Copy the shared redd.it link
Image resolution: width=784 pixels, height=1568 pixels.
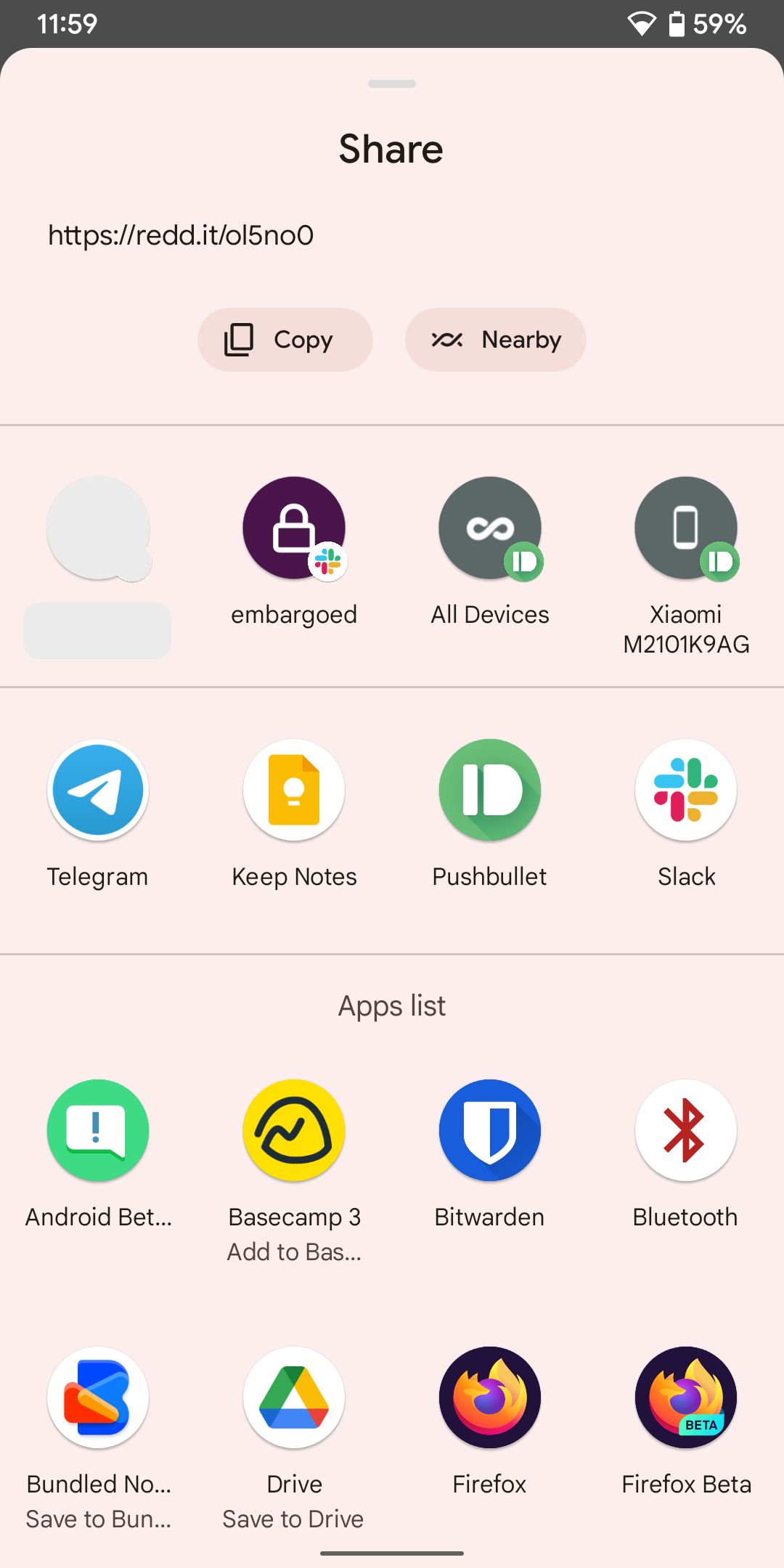[285, 340]
